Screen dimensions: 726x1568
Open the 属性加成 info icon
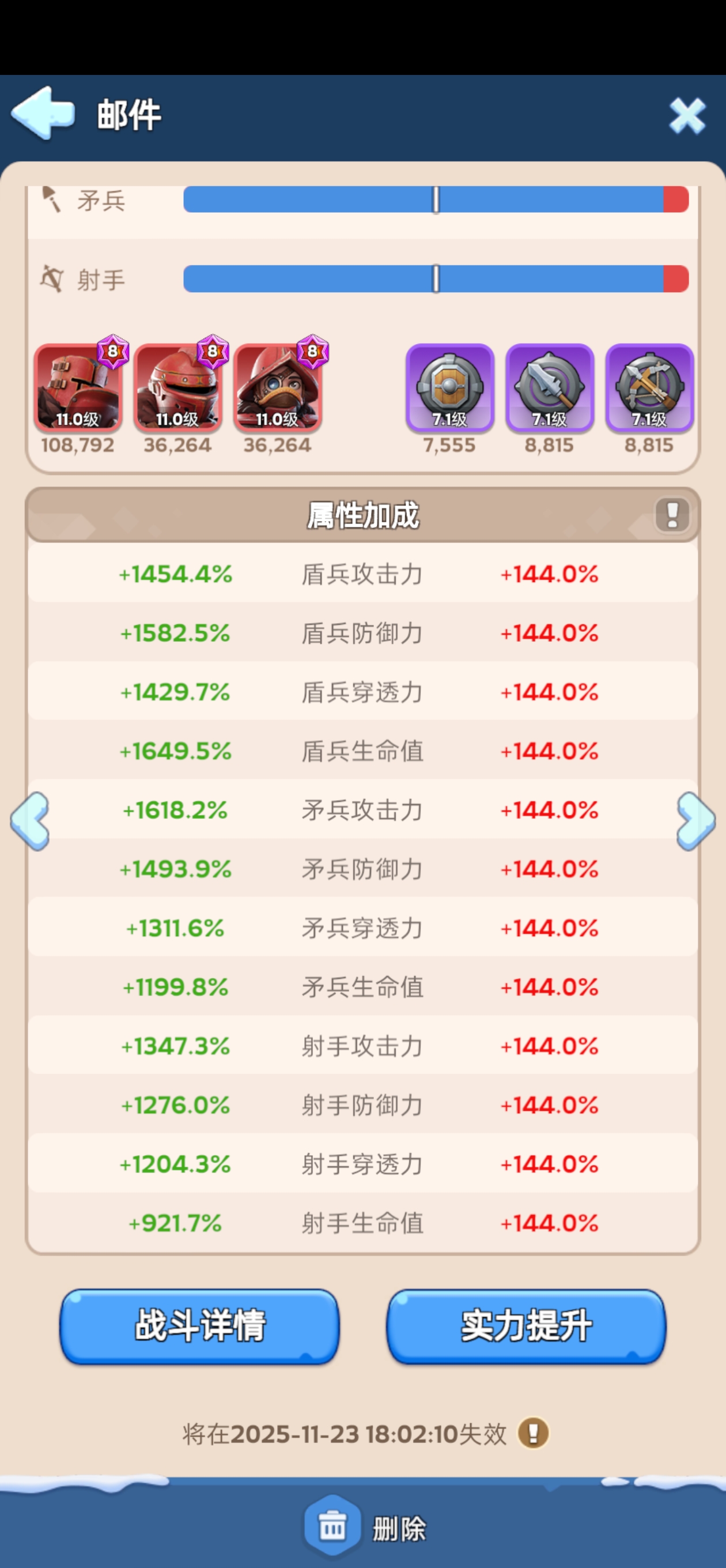[x=672, y=515]
